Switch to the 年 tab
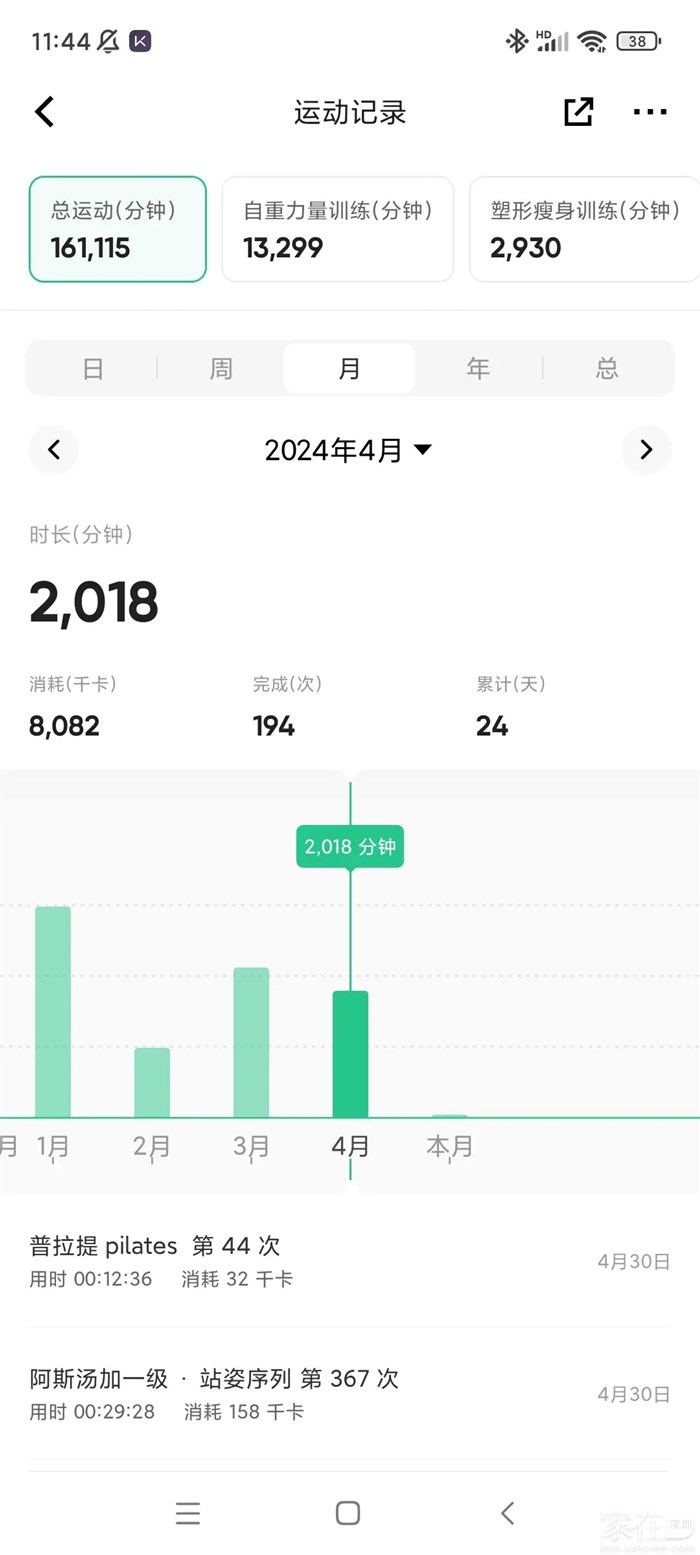The image size is (700, 1555). tap(478, 369)
